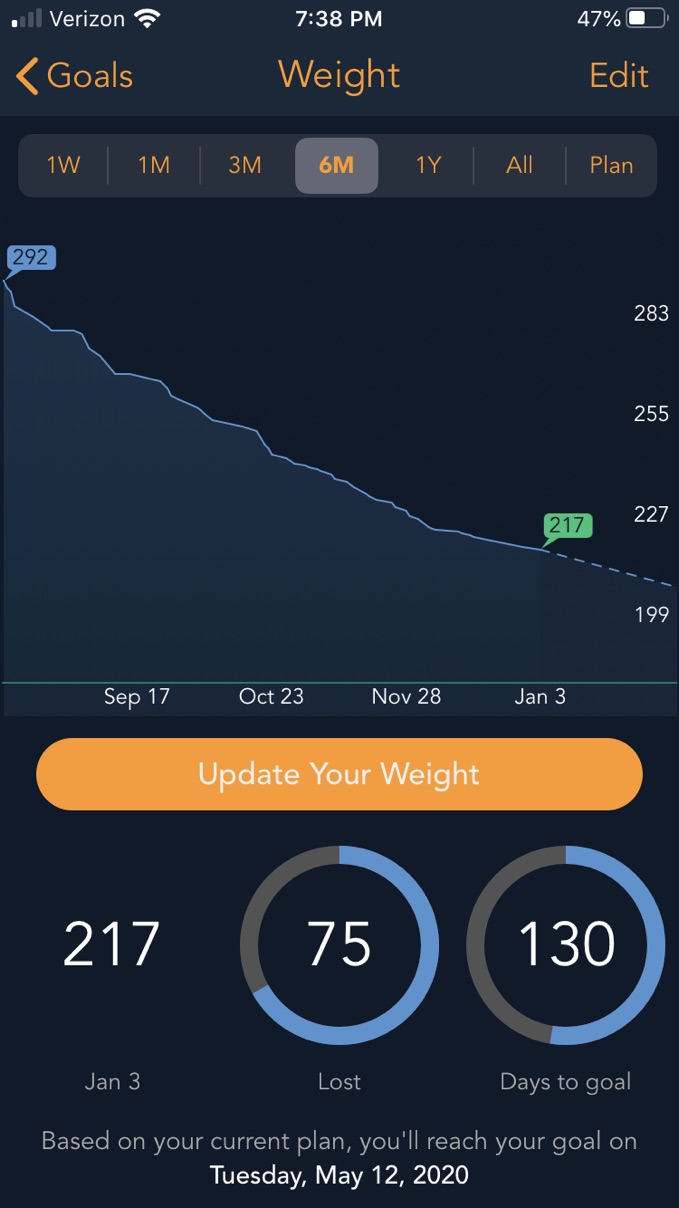Screen dimensions: 679x1208
Task: Switch to the 1W time range
Action: (x=63, y=165)
